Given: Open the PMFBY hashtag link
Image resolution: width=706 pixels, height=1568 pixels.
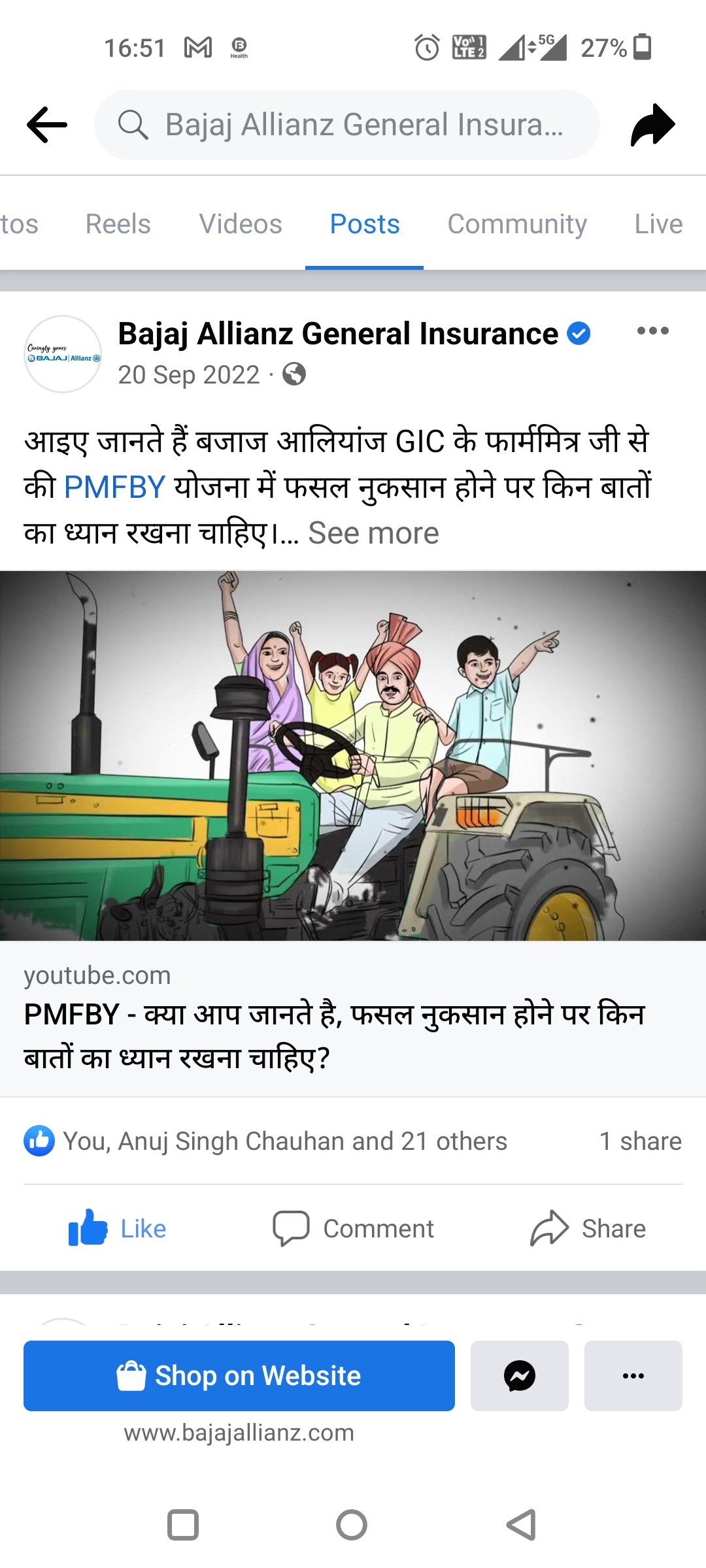Looking at the screenshot, I should (x=114, y=487).
